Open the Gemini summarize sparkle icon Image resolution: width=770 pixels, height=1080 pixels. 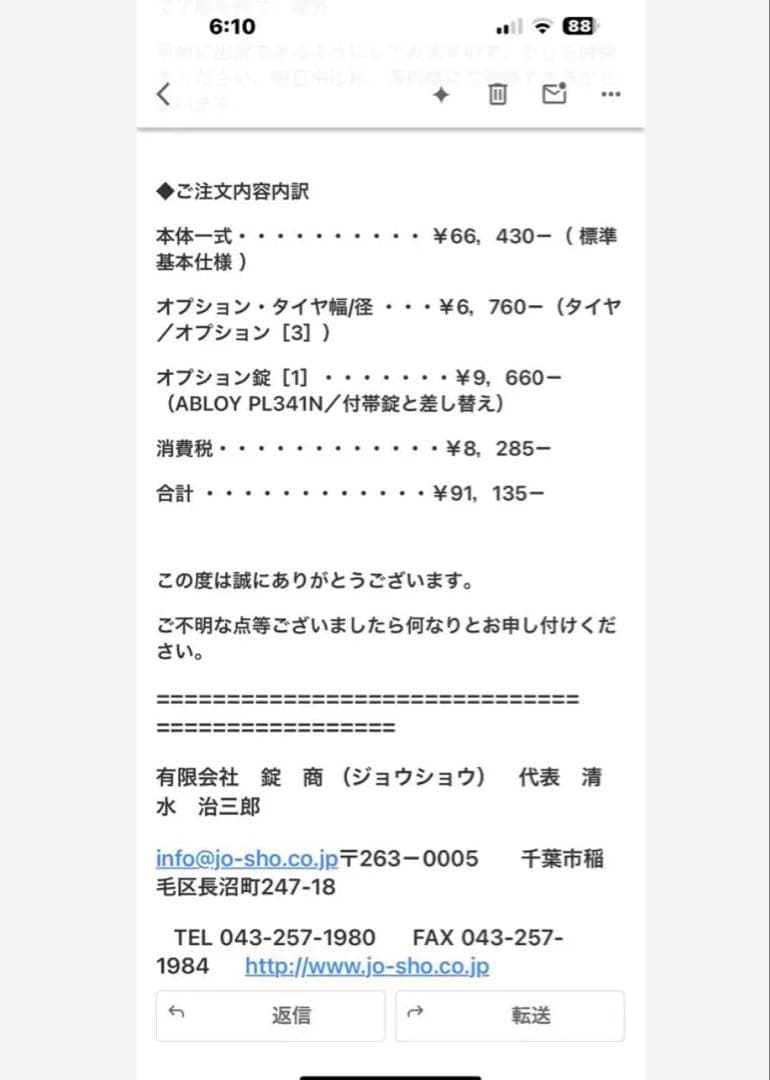coord(440,94)
